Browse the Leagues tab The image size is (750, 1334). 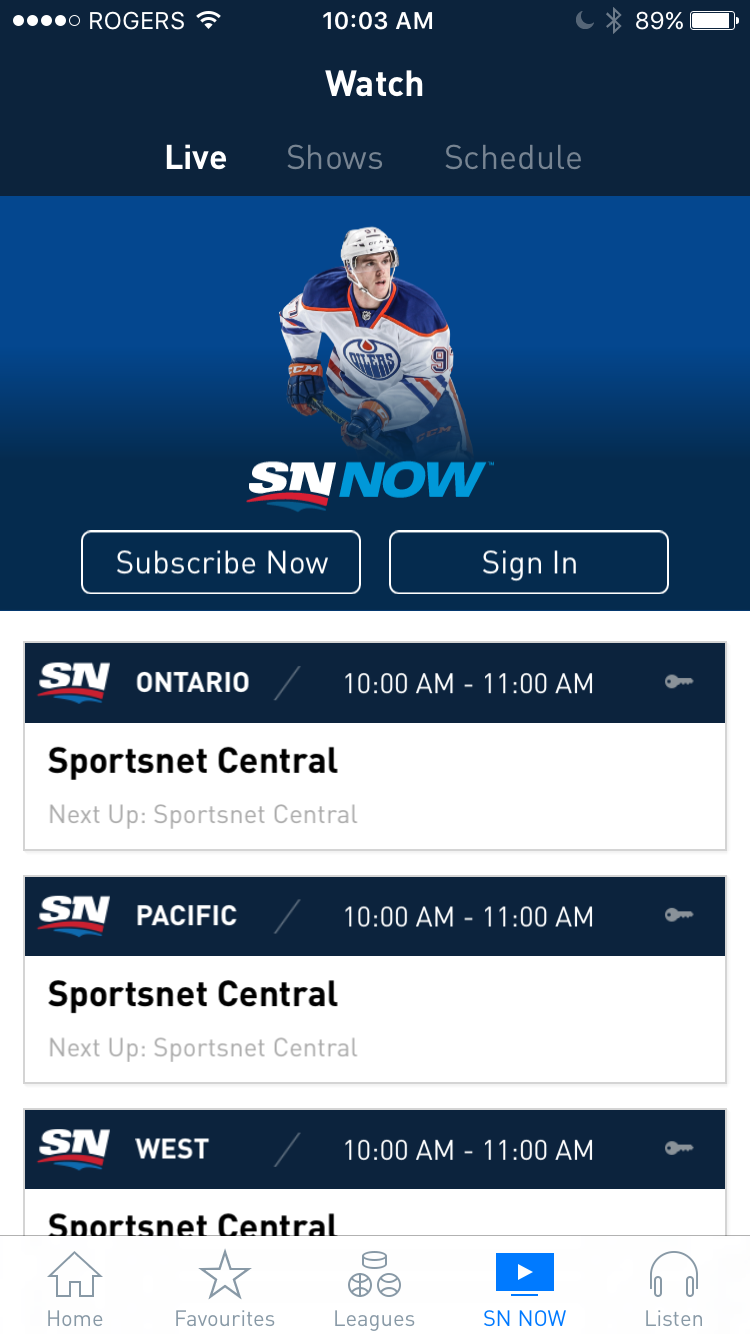tap(374, 1290)
